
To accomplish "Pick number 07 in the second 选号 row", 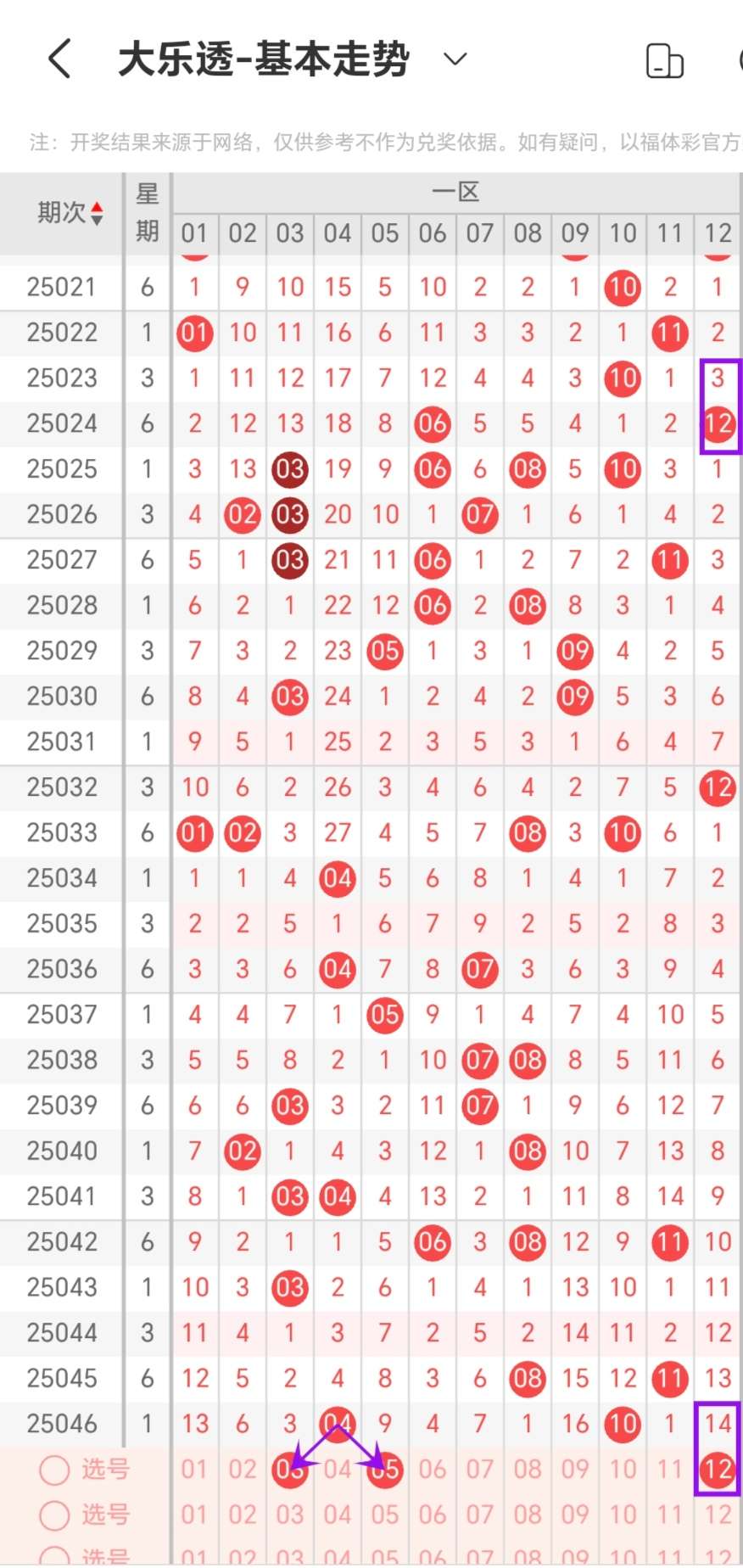I will coord(480,1515).
